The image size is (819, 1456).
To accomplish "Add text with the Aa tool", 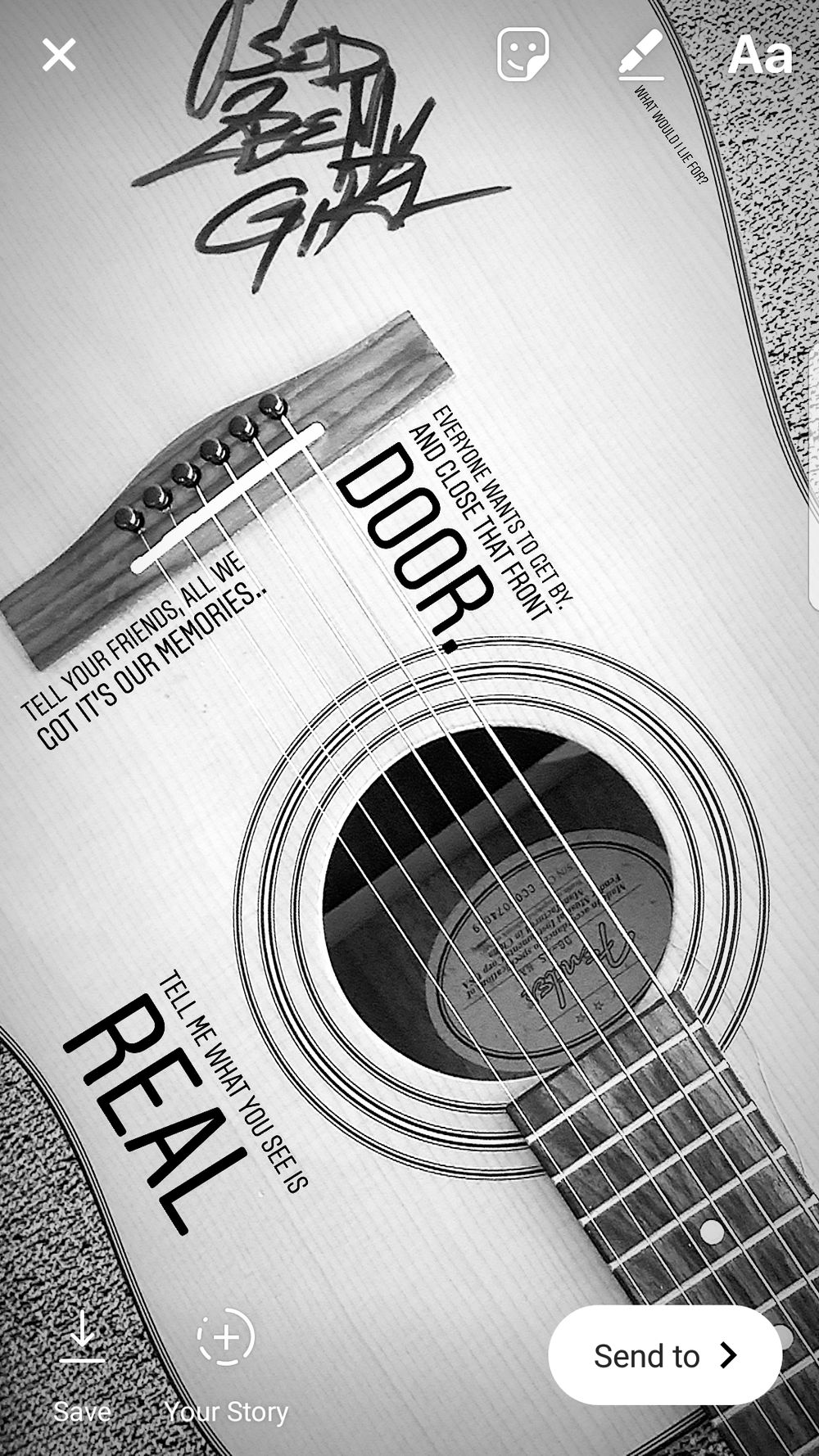I will [x=760, y=56].
